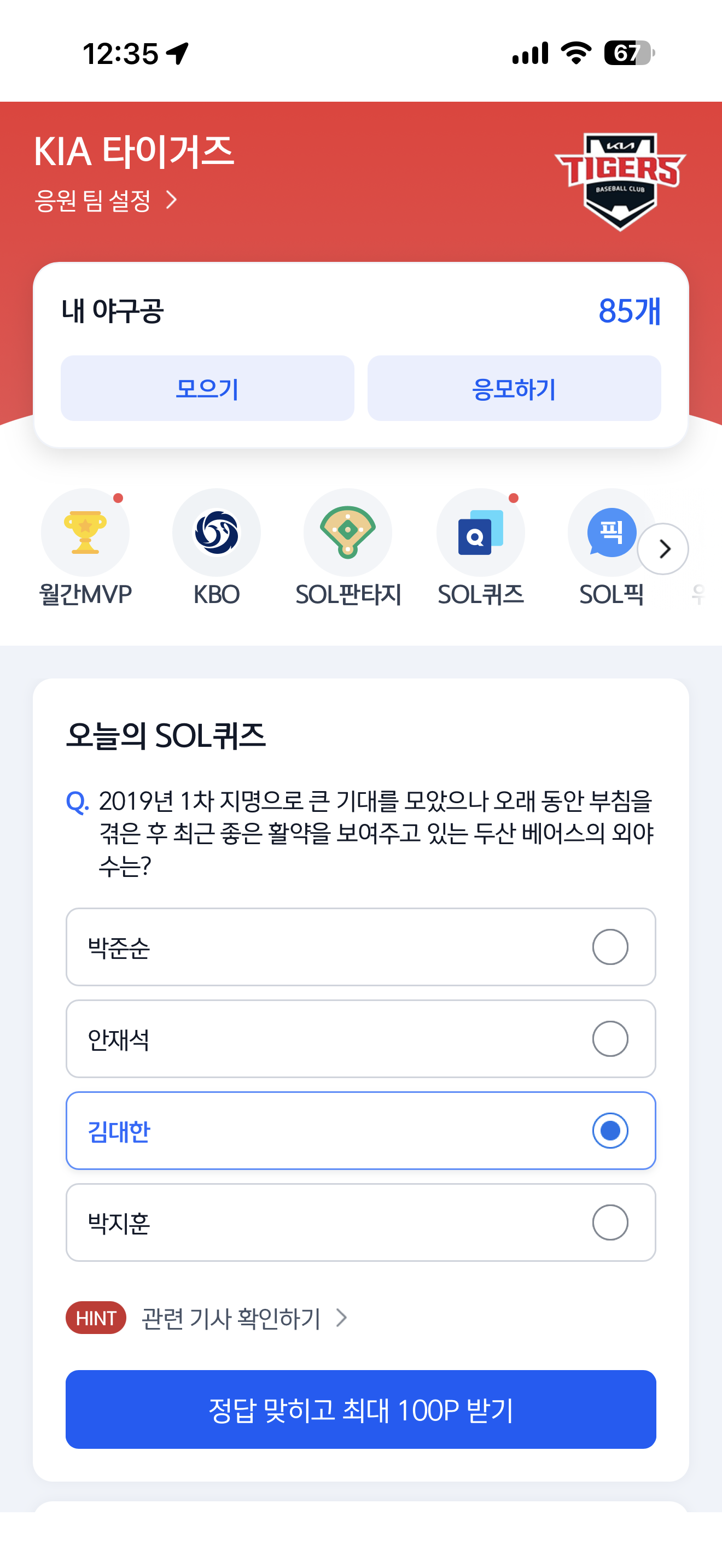Select the 박준순 answer

361,947
